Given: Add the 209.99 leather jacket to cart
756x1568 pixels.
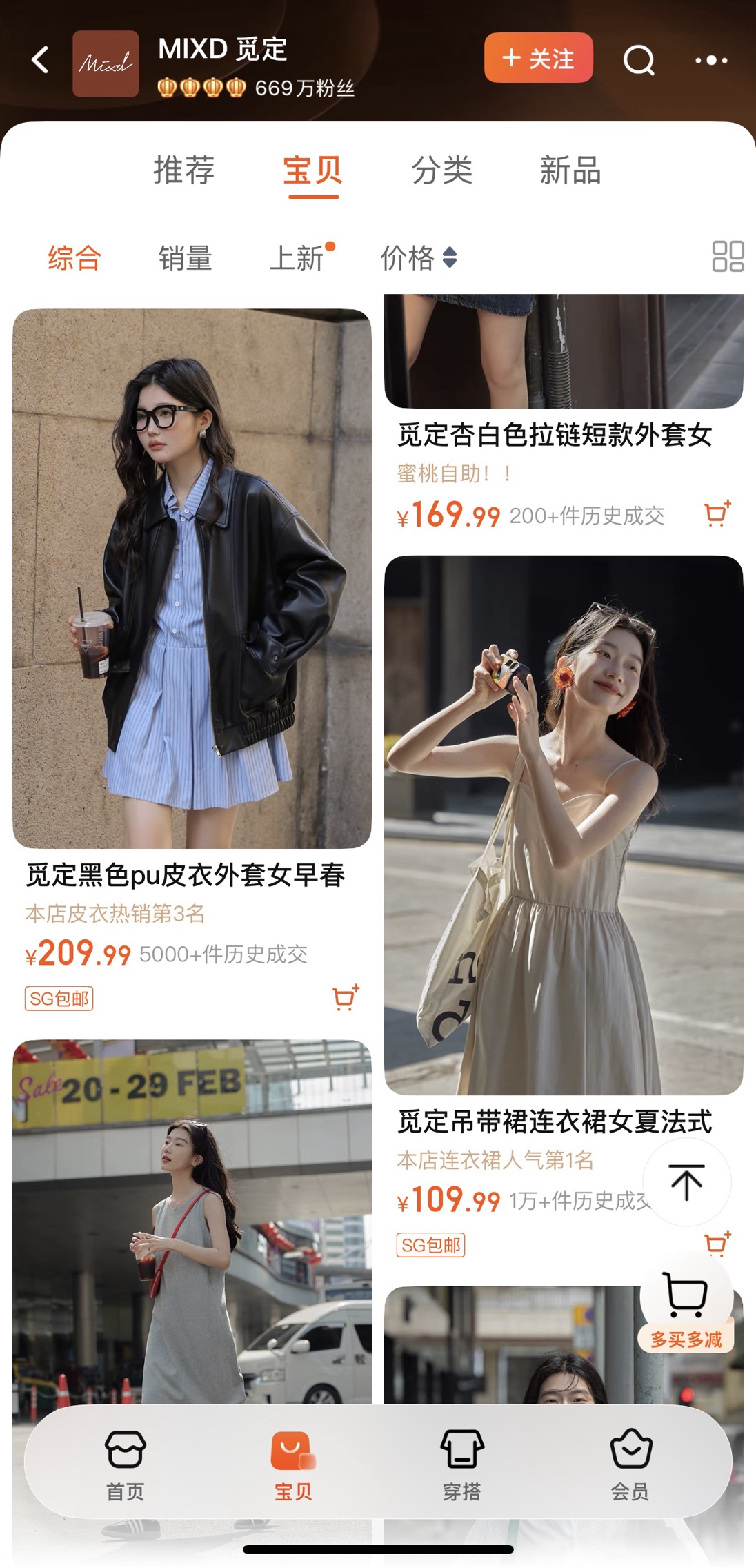Looking at the screenshot, I should pos(346,998).
